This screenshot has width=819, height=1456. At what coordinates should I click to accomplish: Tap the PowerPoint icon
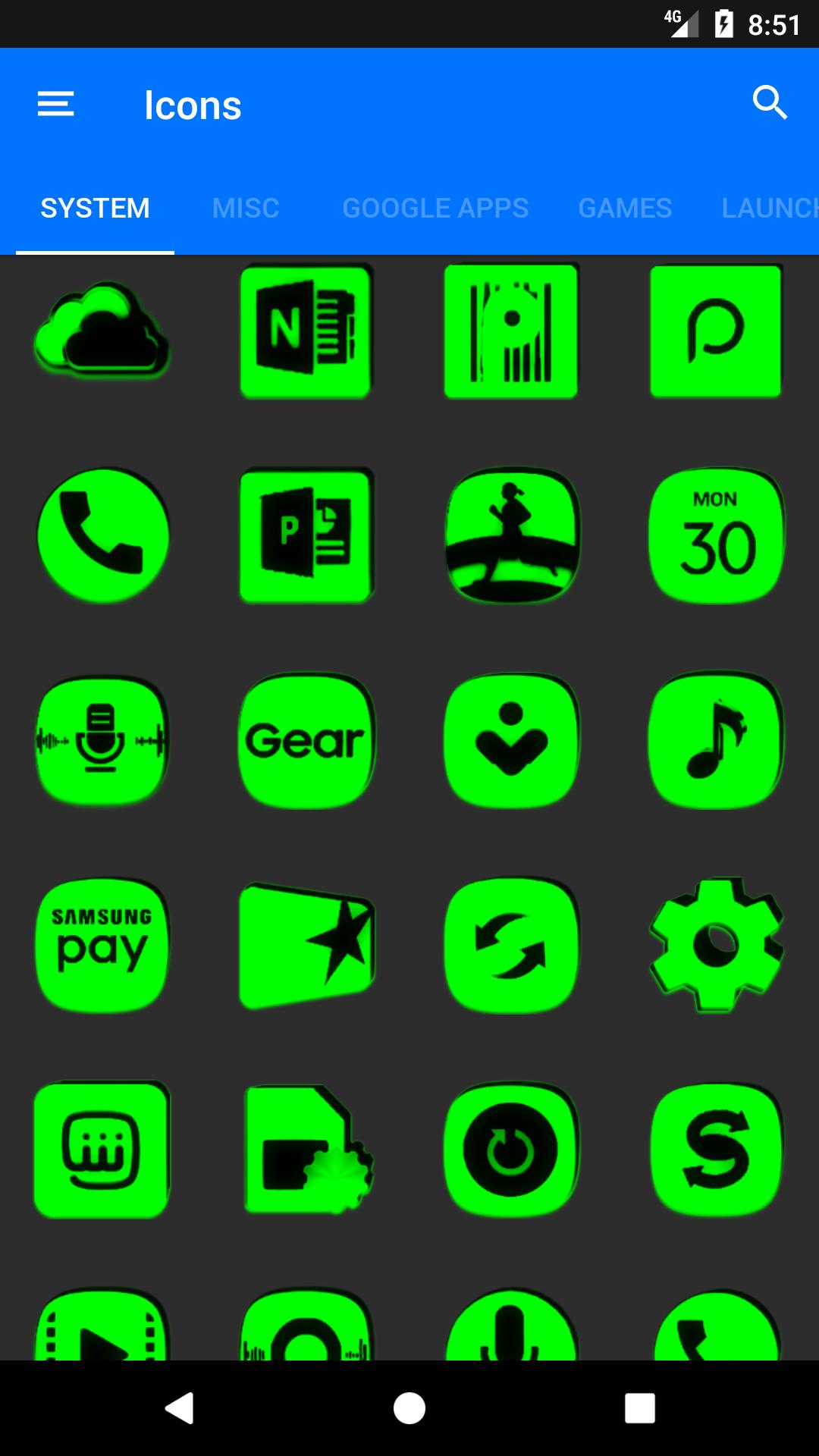[307, 535]
